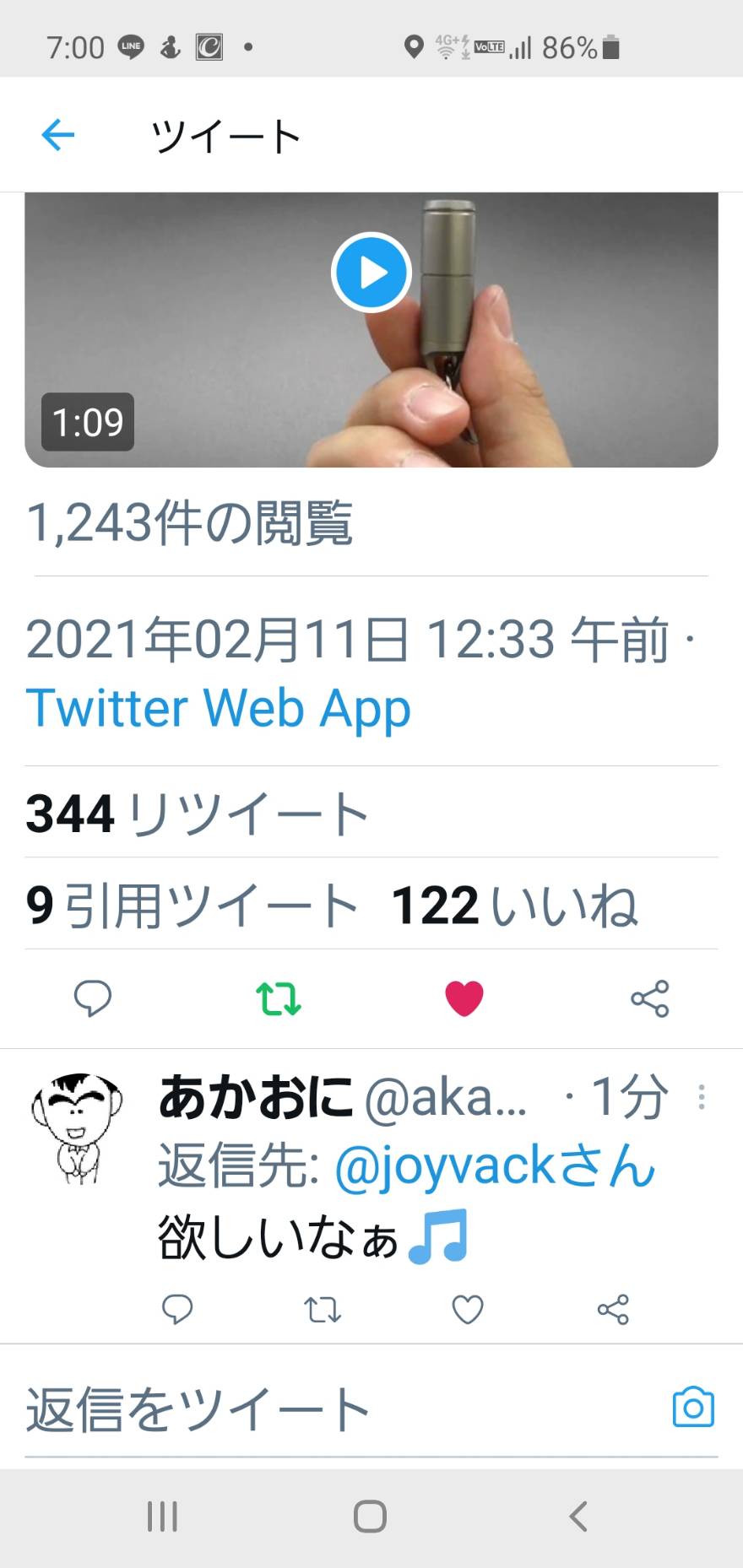Image resolution: width=743 pixels, height=1568 pixels.
Task: Reply to the main tweet
Action: (x=93, y=998)
